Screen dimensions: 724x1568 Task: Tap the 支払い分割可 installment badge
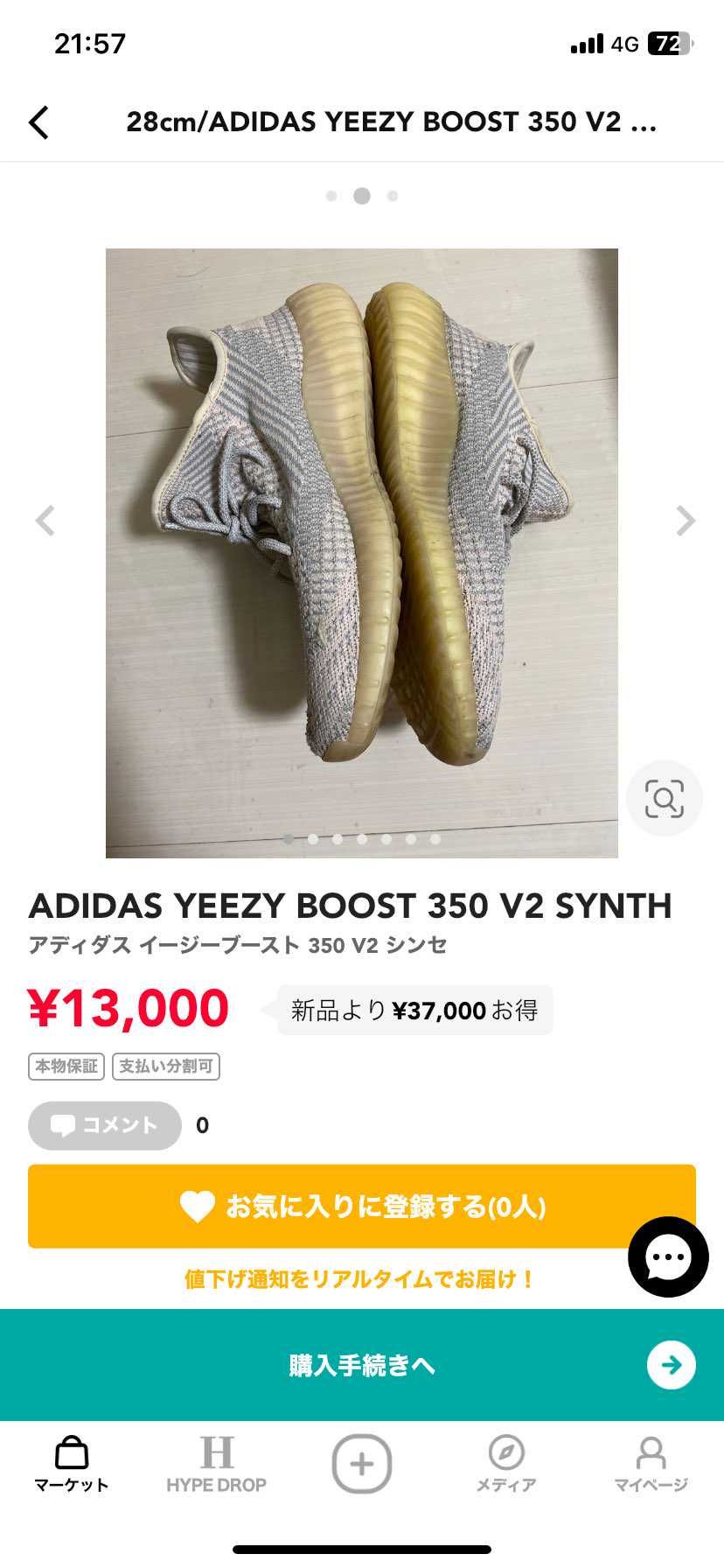(166, 1067)
